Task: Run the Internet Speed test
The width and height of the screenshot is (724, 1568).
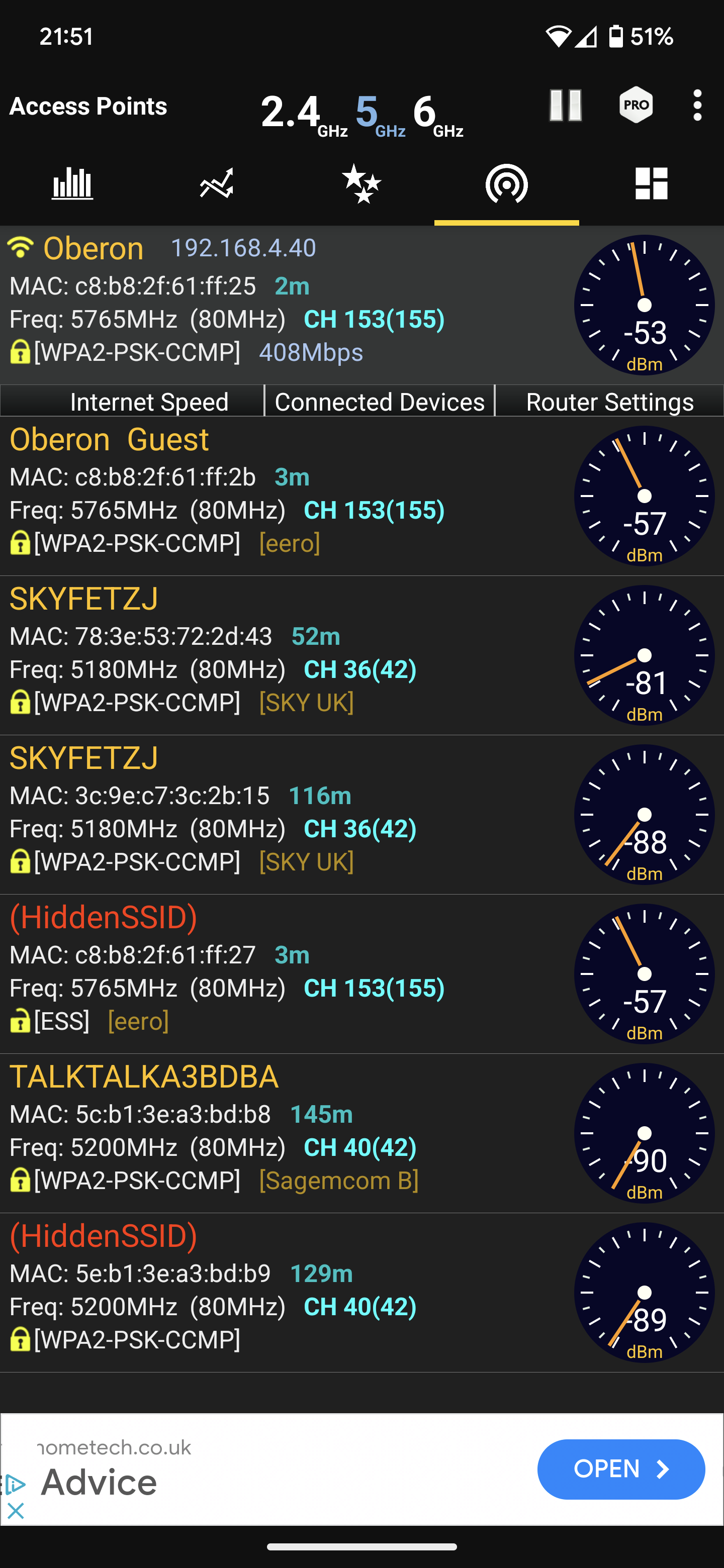Action: tap(149, 402)
